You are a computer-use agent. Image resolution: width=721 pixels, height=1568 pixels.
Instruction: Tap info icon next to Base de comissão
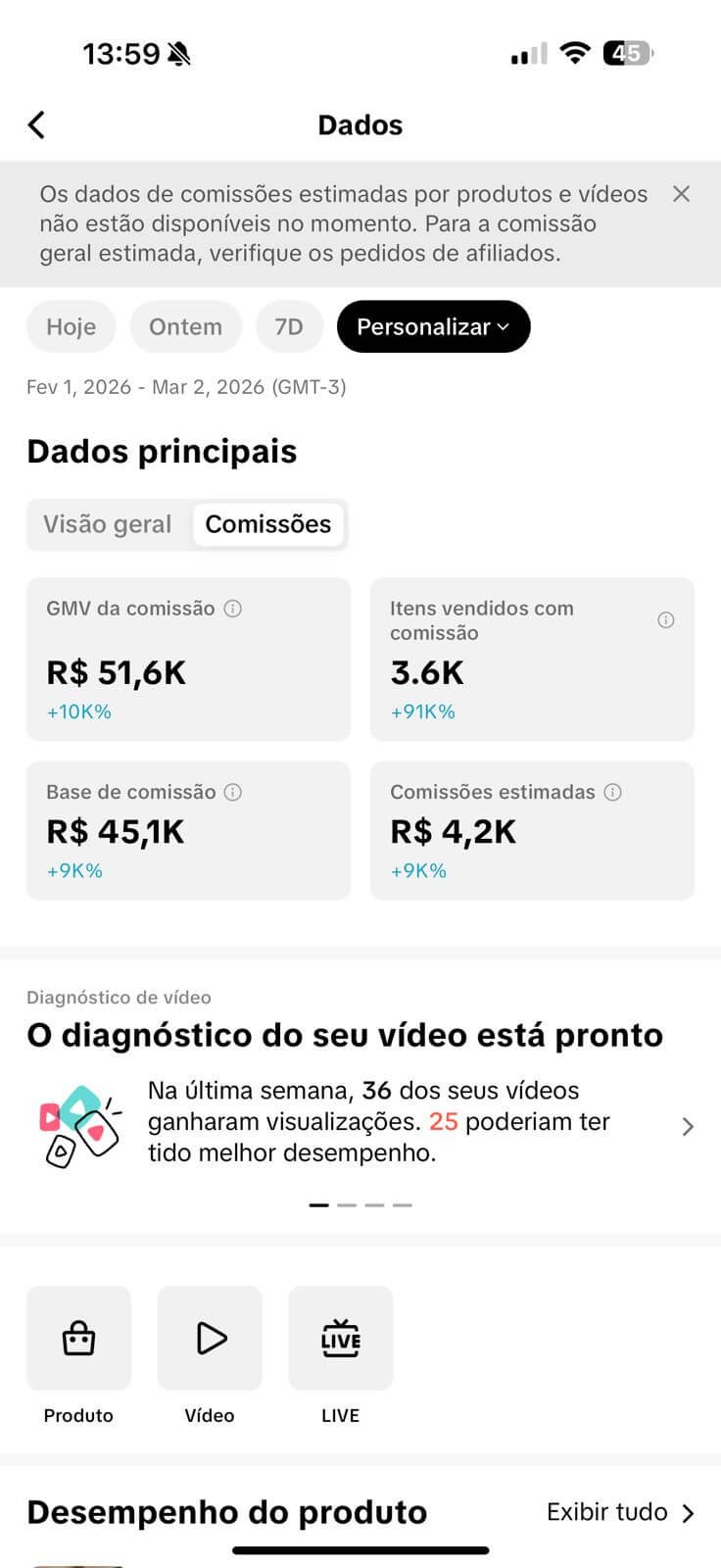[233, 792]
